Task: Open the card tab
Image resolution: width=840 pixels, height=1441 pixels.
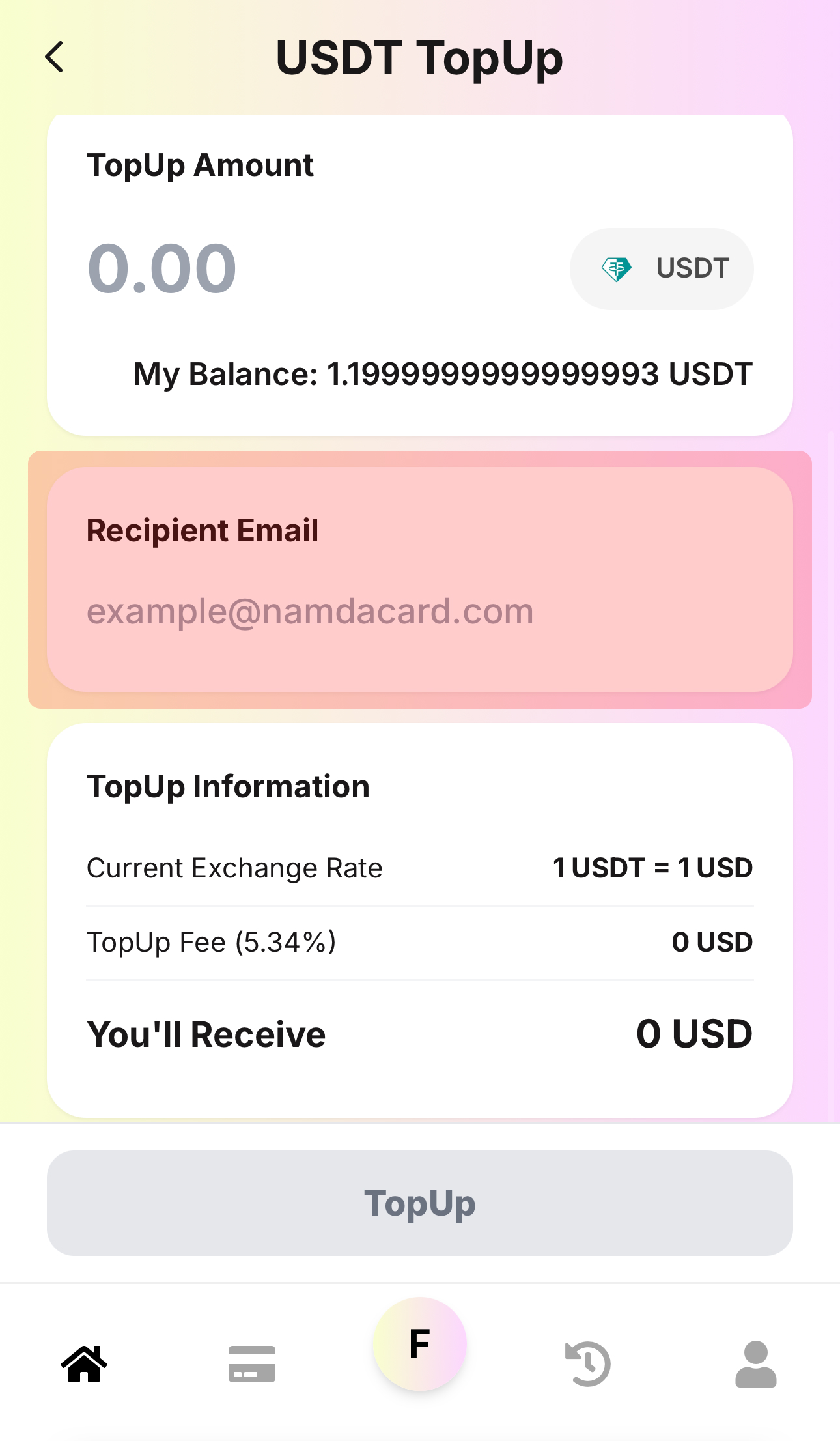Action: point(252,1363)
